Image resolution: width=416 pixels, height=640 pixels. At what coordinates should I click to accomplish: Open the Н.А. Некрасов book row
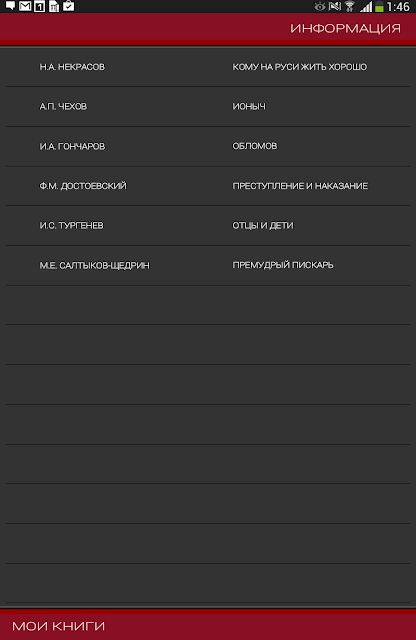tap(208, 67)
